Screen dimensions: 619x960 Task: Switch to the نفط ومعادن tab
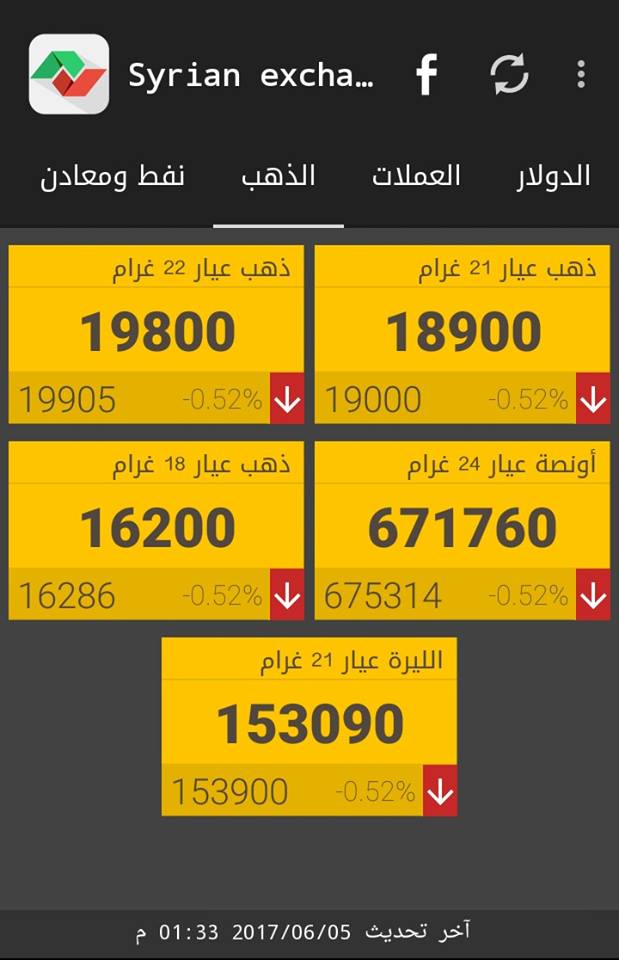tap(112, 177)
